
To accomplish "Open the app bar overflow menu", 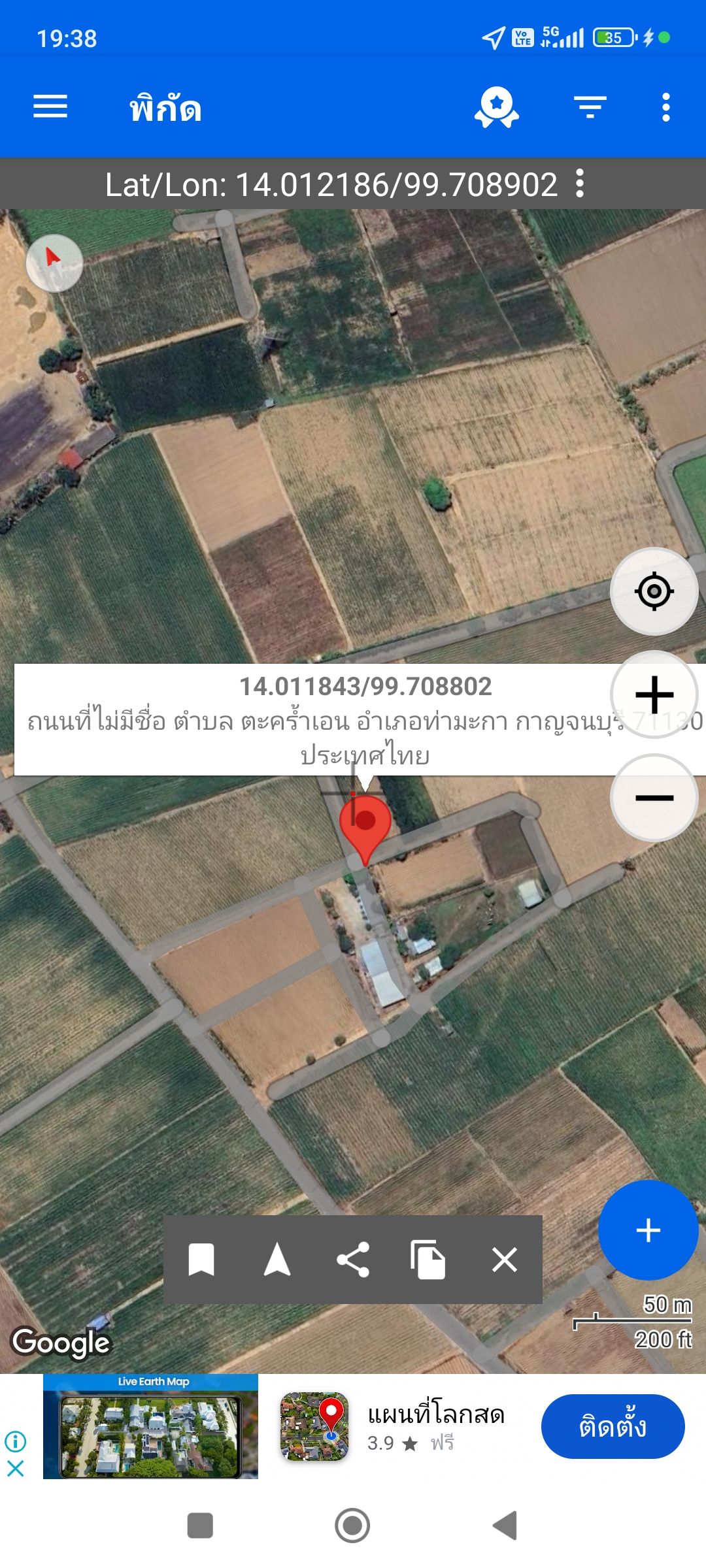I will (665, 107).
